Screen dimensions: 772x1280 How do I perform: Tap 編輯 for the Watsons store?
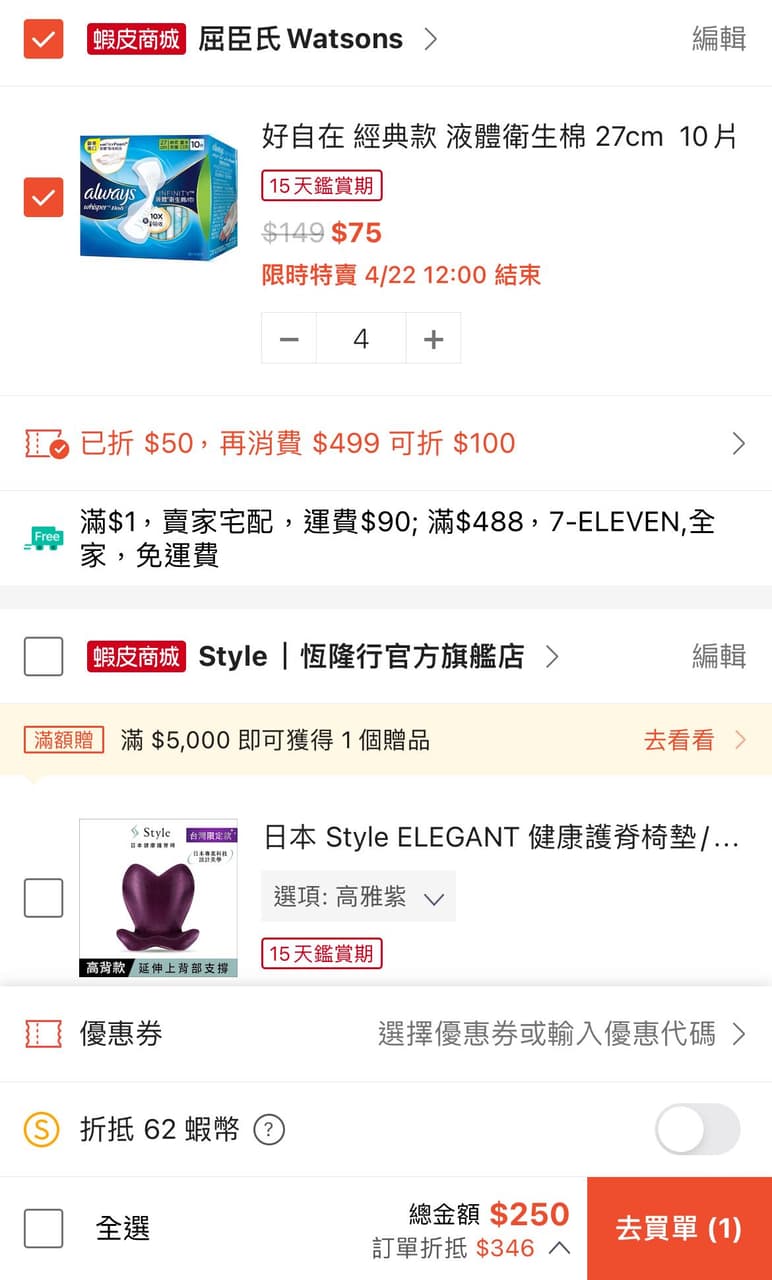pos(719,39)
